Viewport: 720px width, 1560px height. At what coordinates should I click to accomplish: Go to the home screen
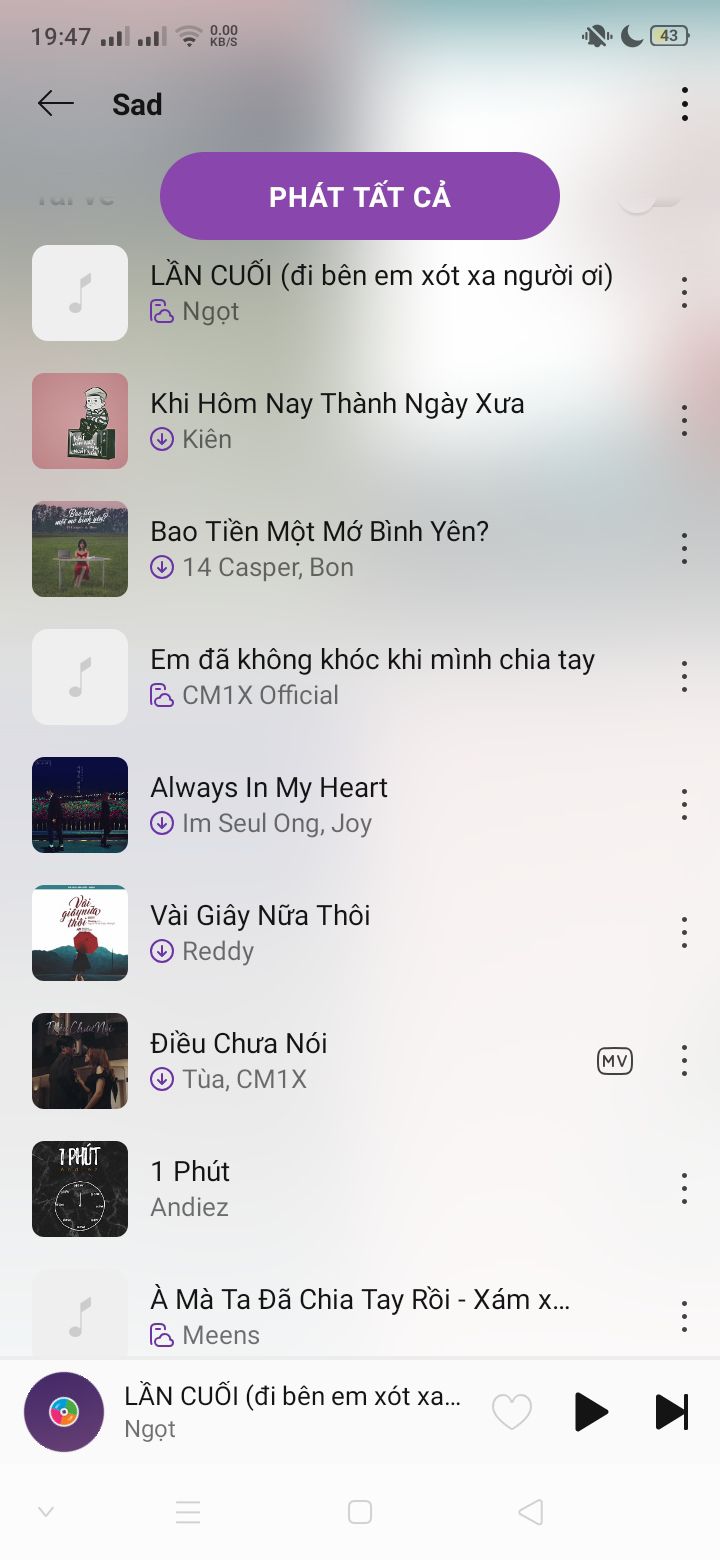click(360, 1512)
